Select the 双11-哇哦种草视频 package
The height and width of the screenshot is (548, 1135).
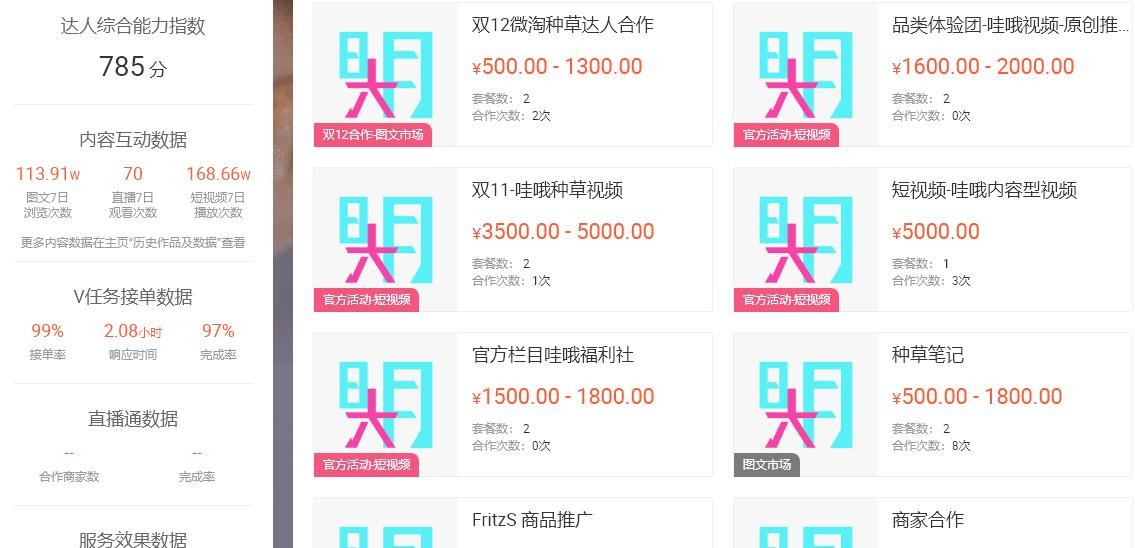(547, 190)
